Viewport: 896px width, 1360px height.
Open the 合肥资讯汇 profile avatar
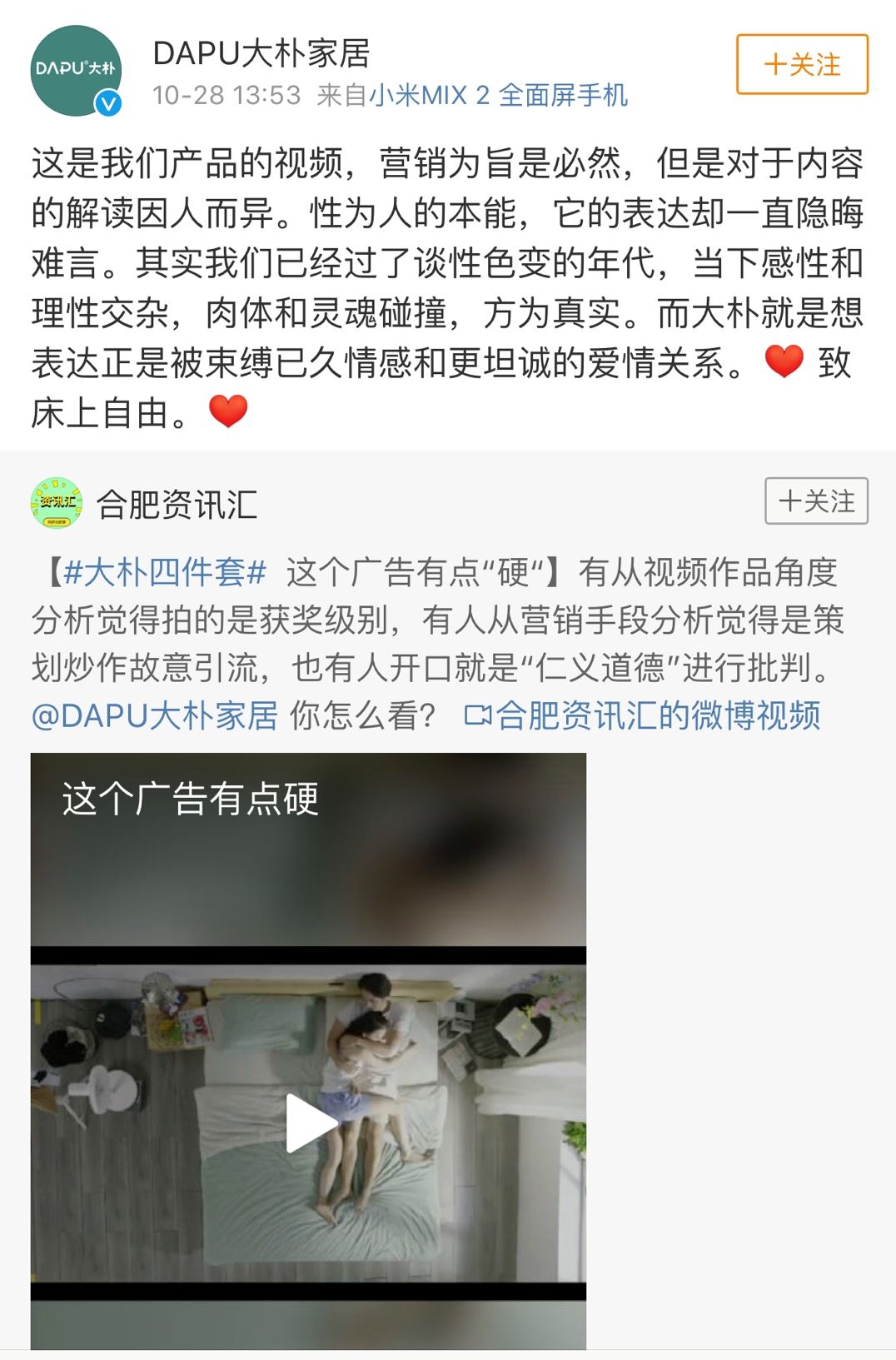click(x=56, y=503)
